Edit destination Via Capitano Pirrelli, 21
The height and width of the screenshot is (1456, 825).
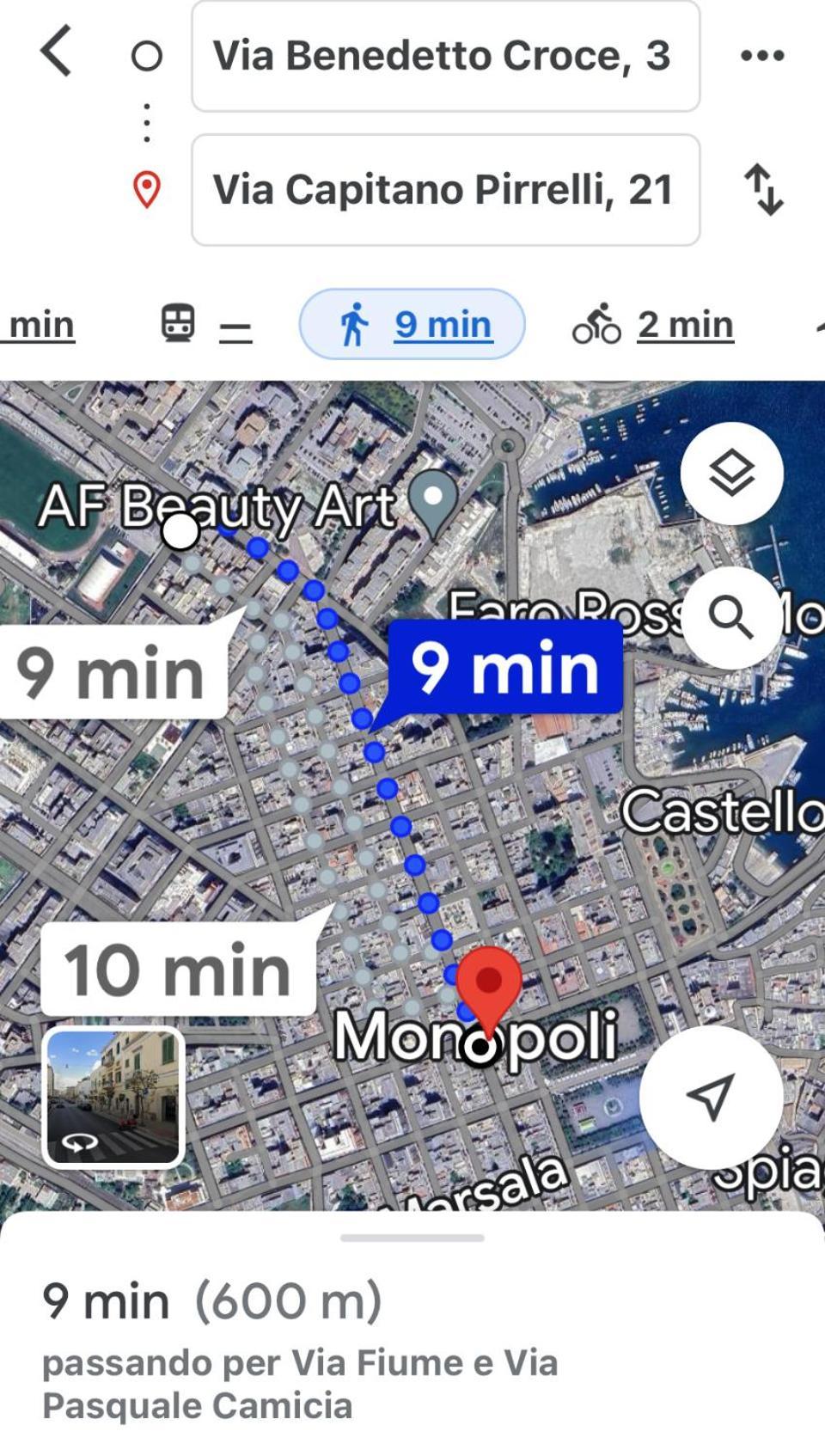coord(445,190)
